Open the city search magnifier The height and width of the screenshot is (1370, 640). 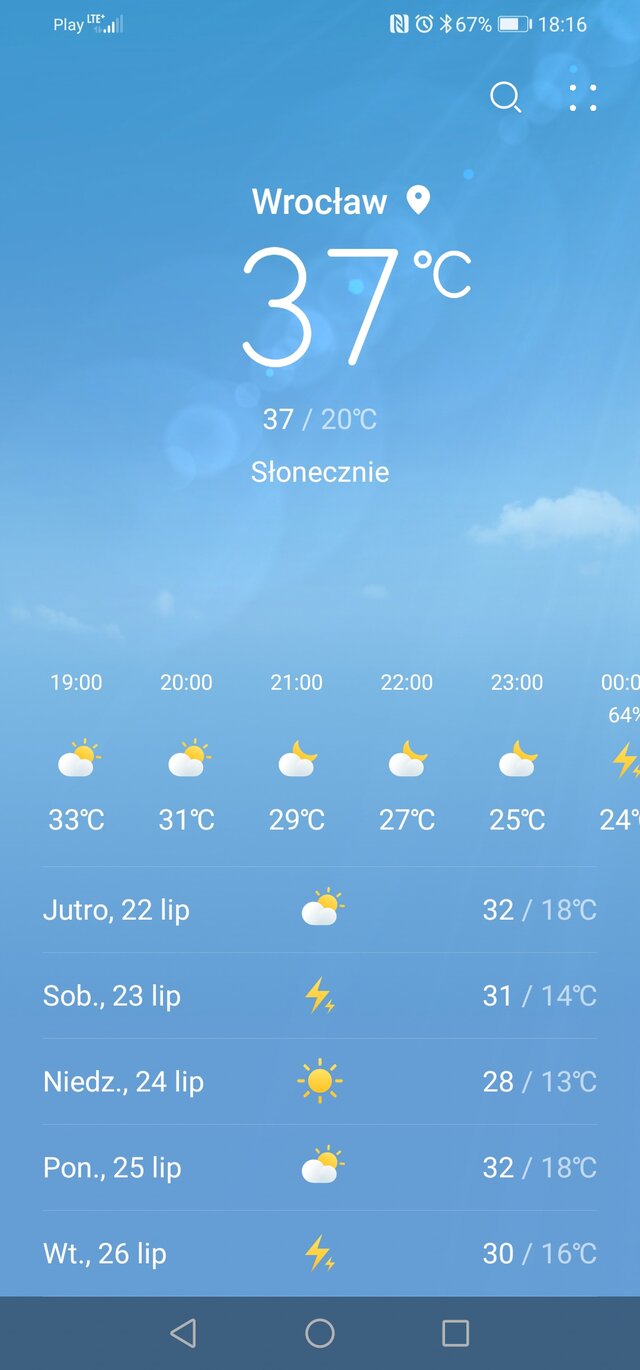(505, 97)
